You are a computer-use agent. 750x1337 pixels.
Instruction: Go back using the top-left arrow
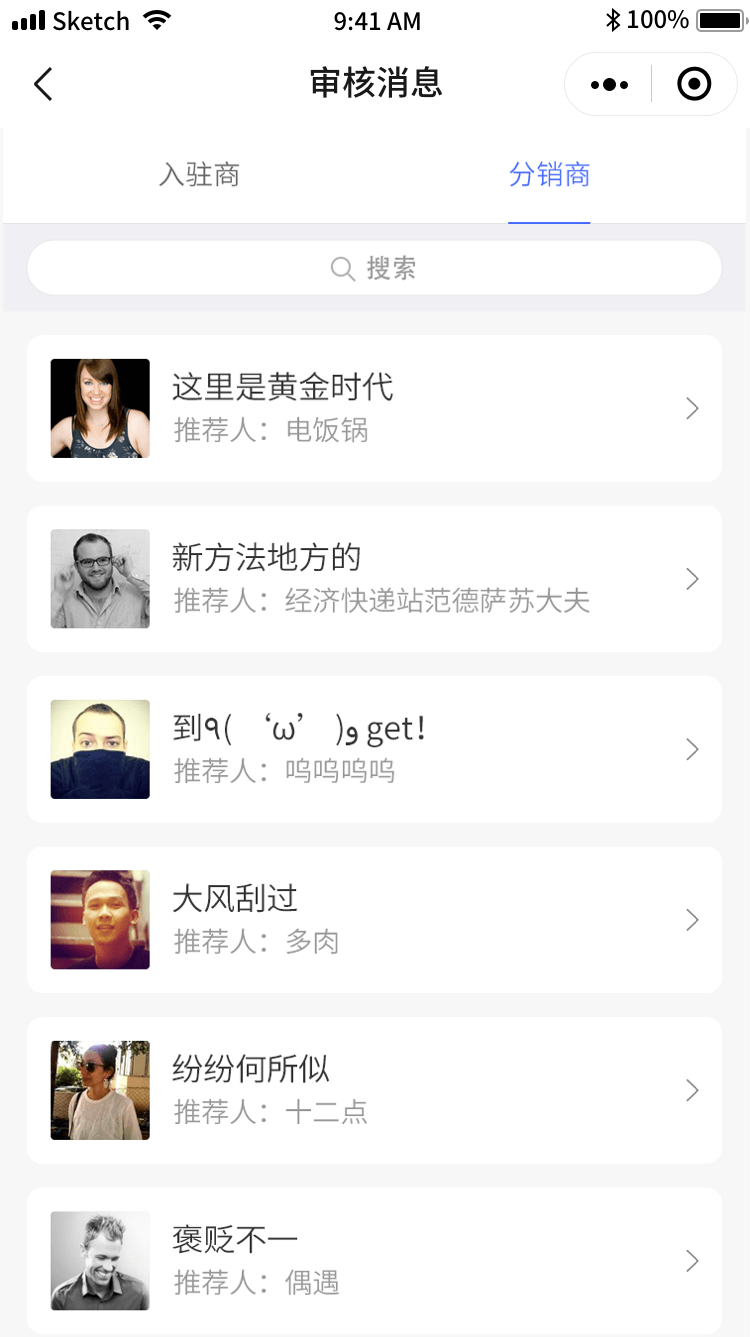[x=43, y=84]
